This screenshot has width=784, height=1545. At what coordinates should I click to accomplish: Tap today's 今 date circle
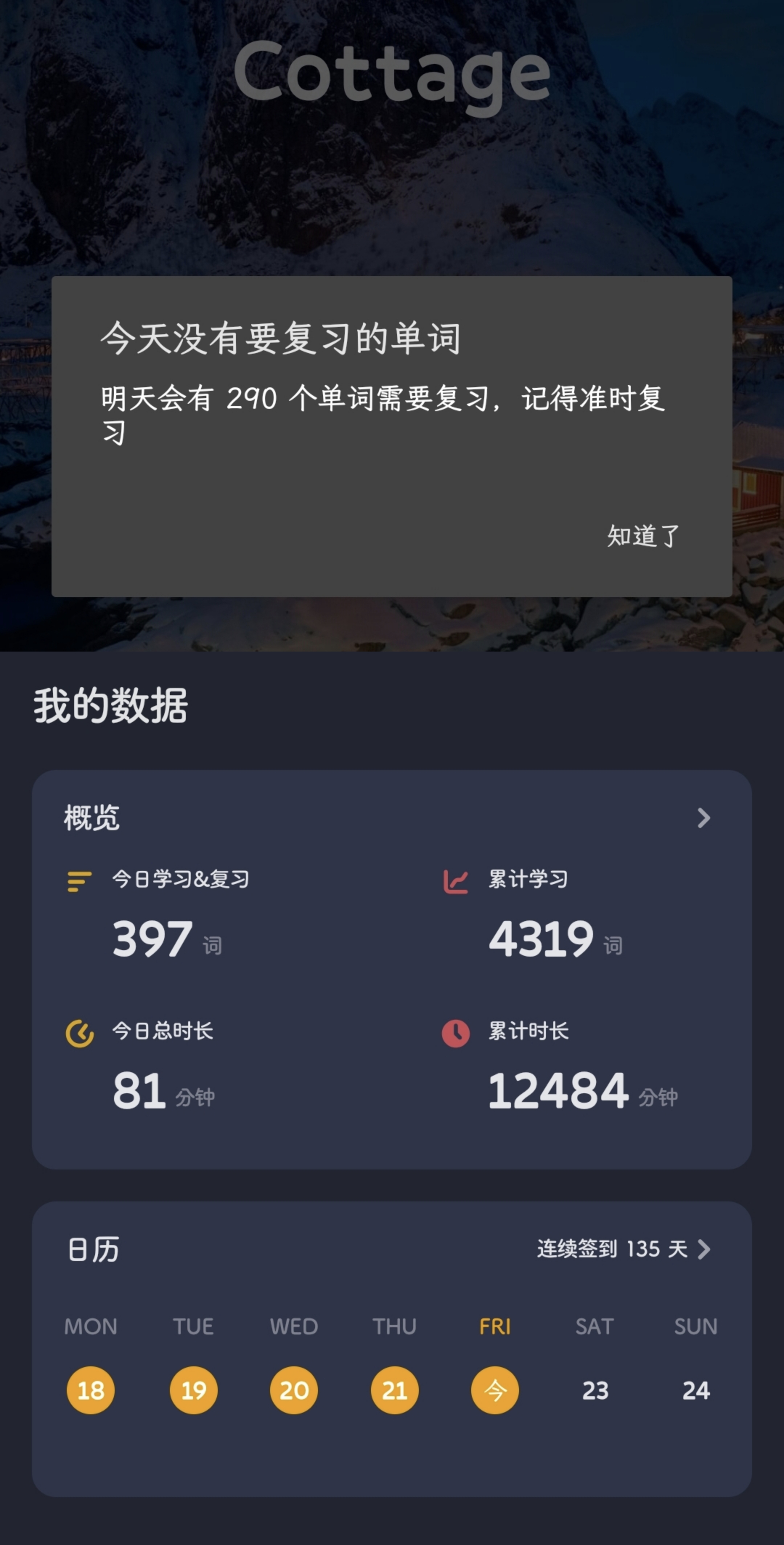(495, 1390)
